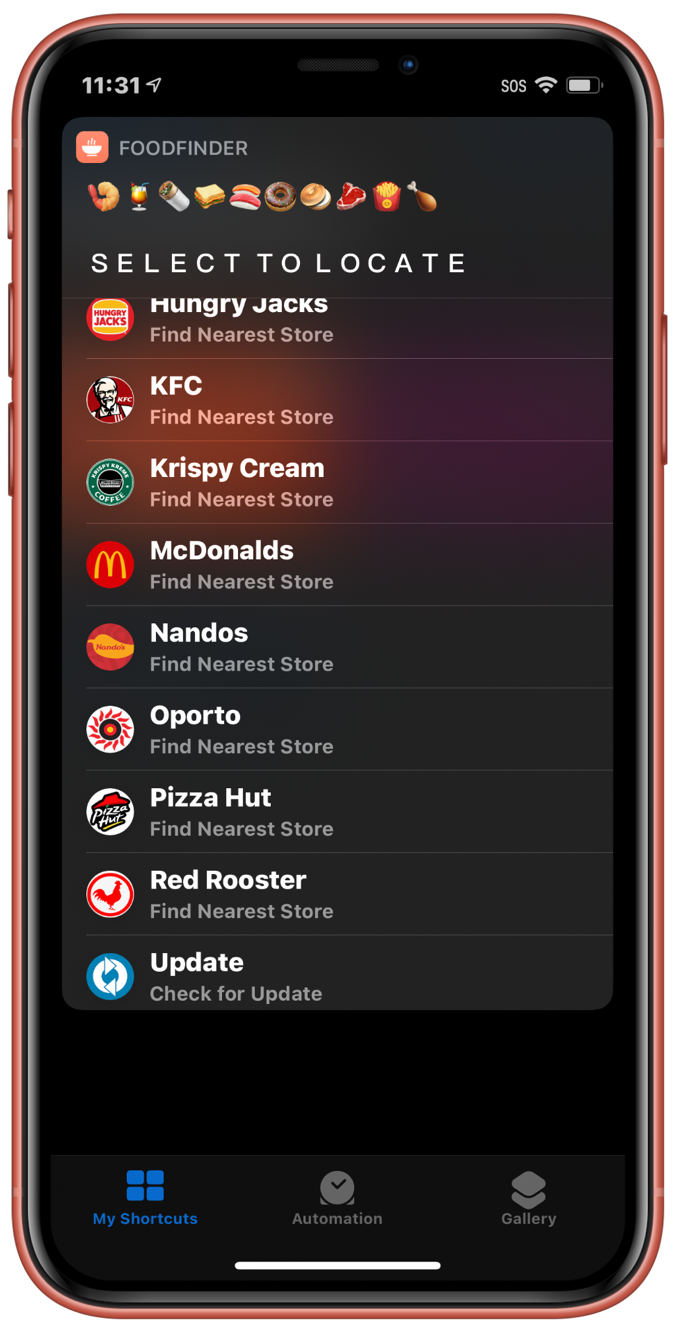
Task: Go to the Gallery tab
Action: (528, 1198)
